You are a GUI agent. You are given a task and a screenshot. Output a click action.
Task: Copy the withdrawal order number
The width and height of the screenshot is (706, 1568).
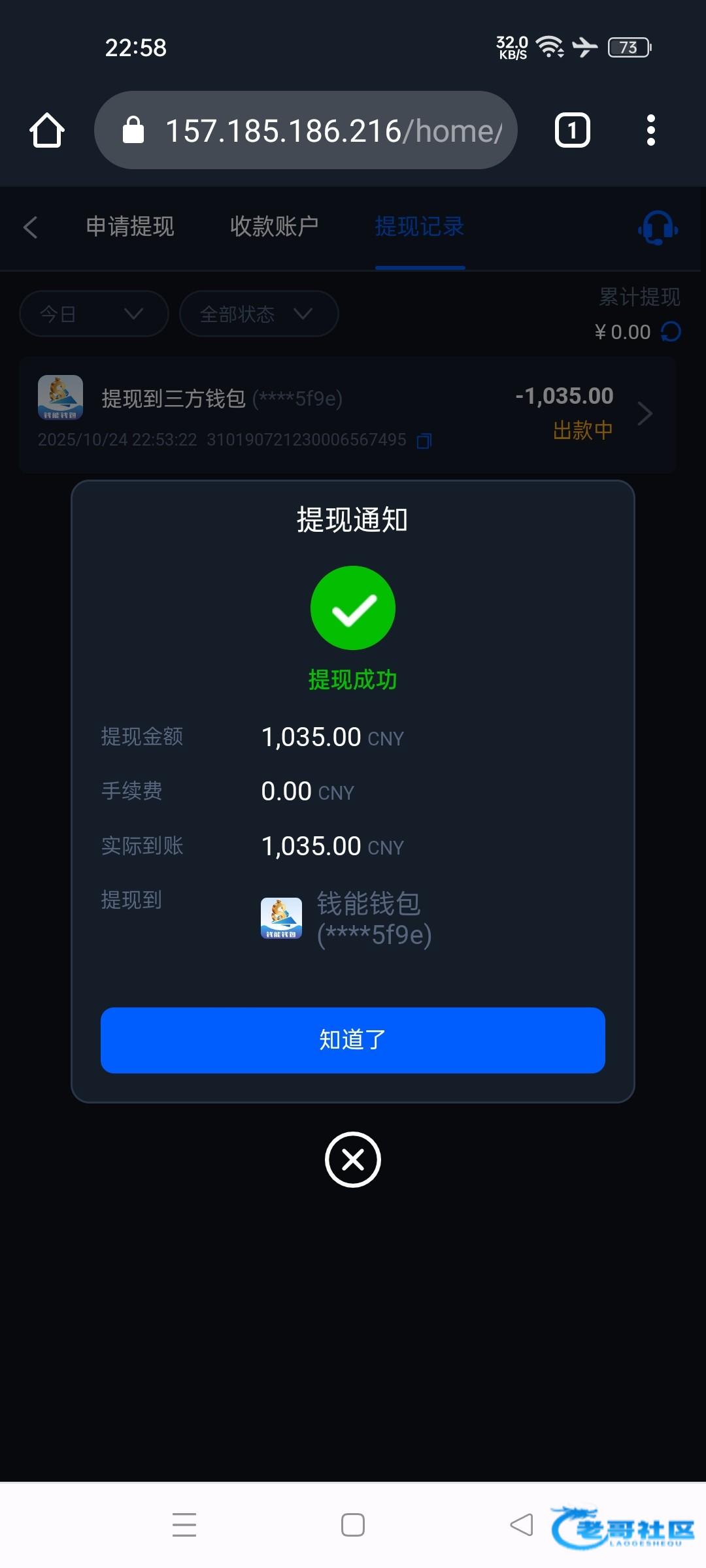click(x=424, y=441)
